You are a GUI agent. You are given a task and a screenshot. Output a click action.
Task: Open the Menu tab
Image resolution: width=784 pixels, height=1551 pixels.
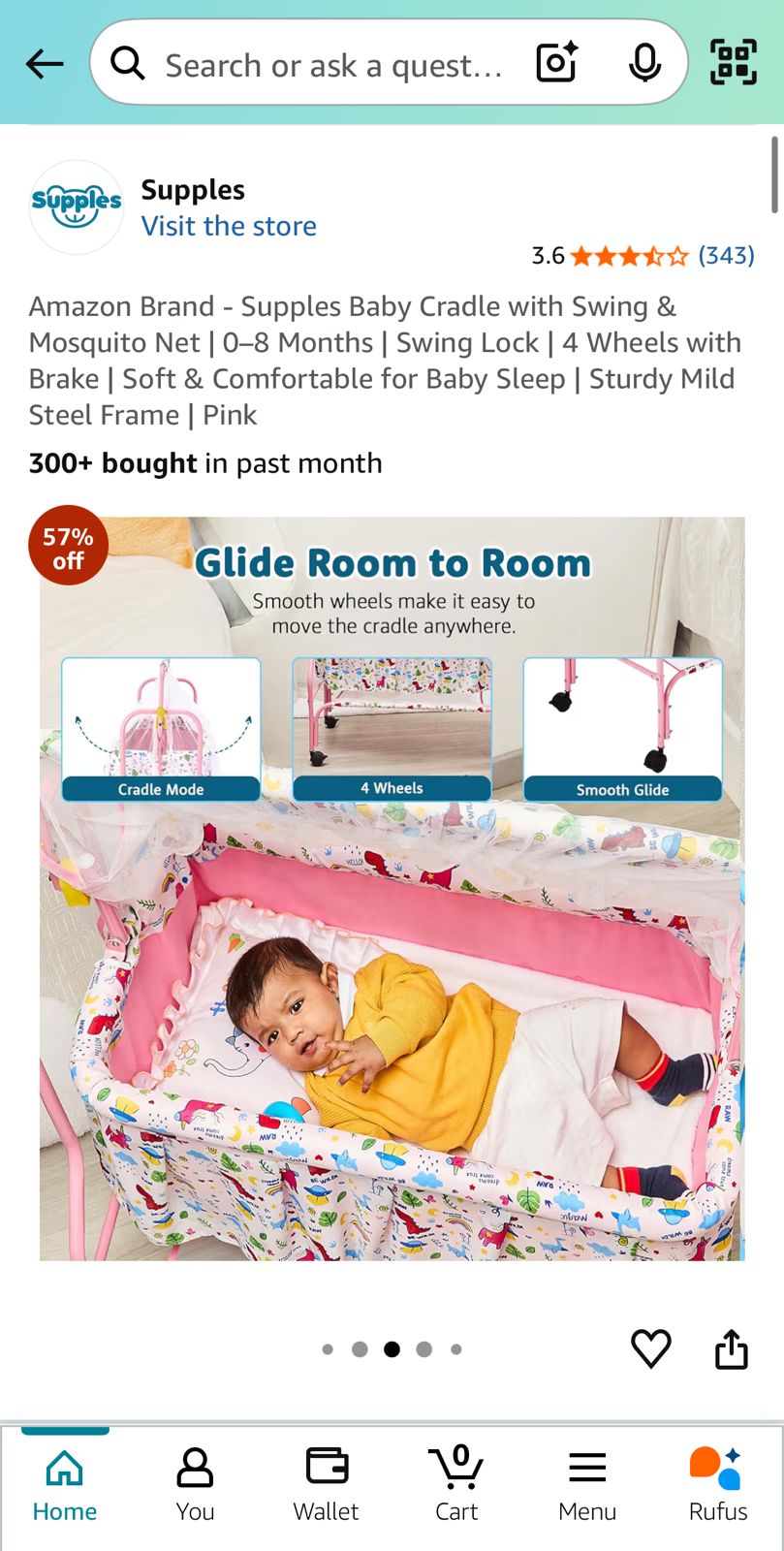pyautogui.click(x=587, y=1485)
